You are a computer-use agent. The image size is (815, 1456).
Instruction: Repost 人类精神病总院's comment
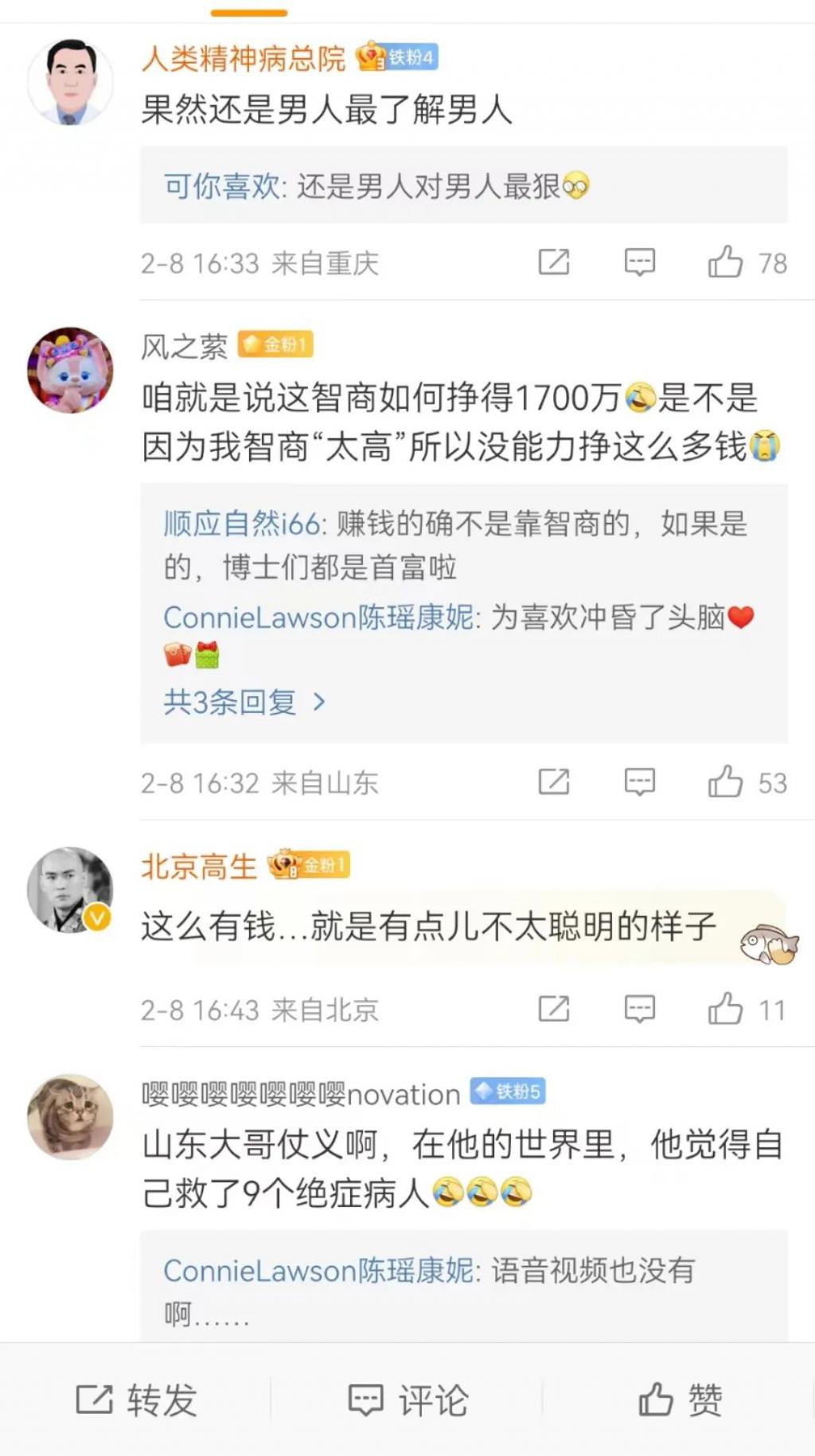(x=554, y=262)
